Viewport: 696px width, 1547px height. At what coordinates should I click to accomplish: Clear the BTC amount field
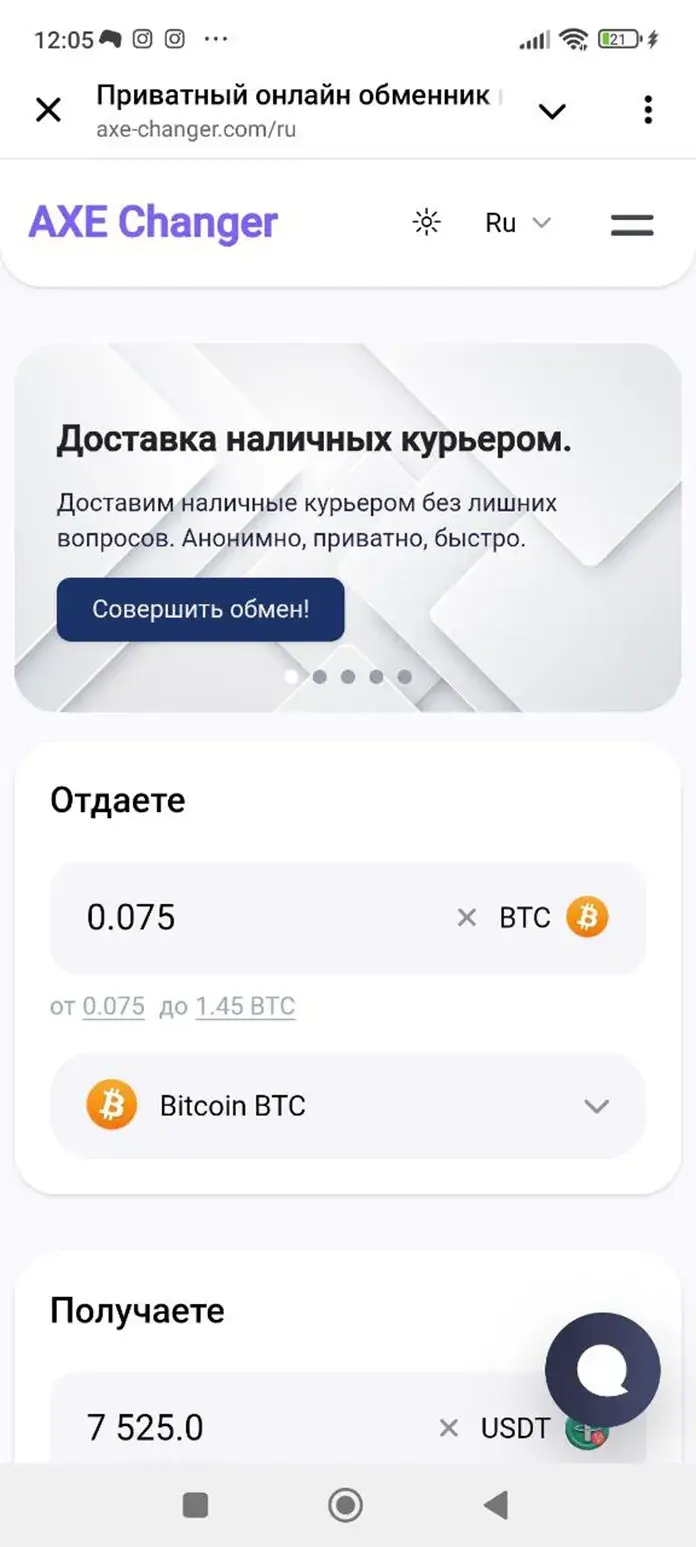pos(466,917)
